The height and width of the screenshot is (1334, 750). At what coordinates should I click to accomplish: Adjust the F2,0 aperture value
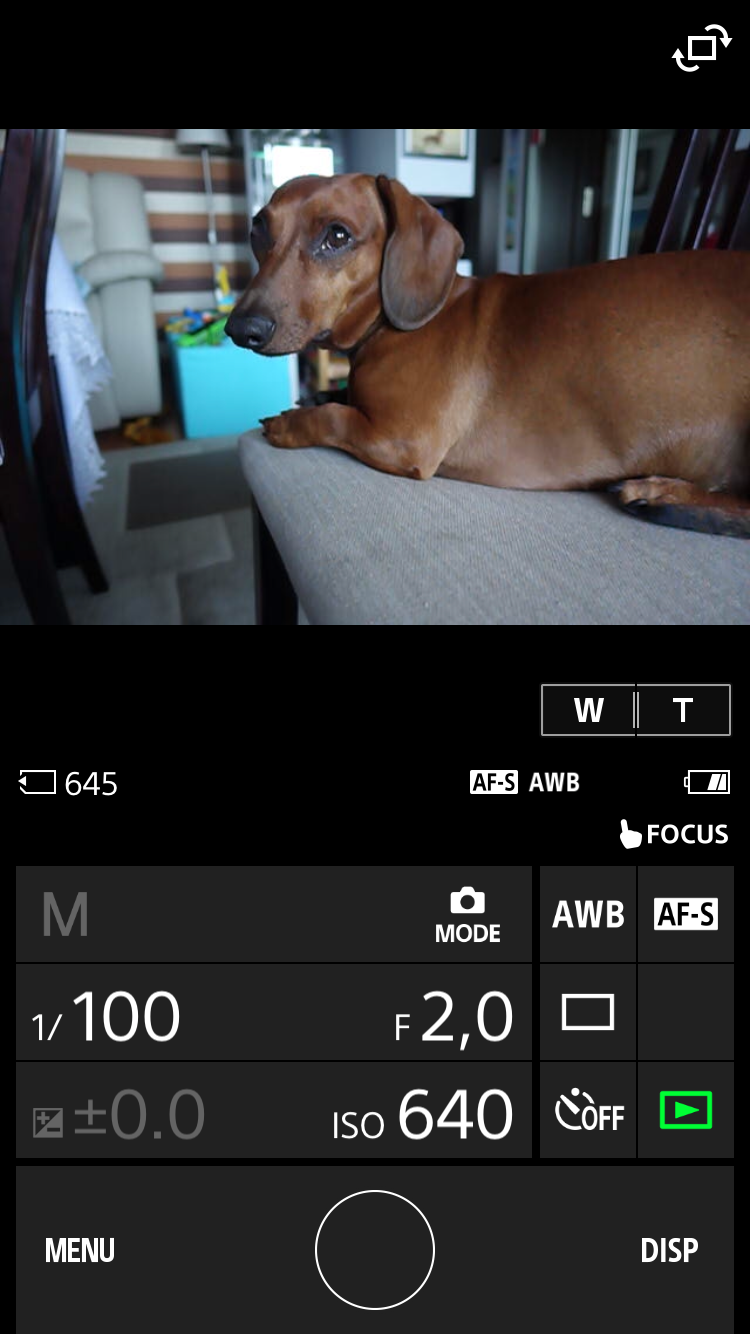(453, 1016)
